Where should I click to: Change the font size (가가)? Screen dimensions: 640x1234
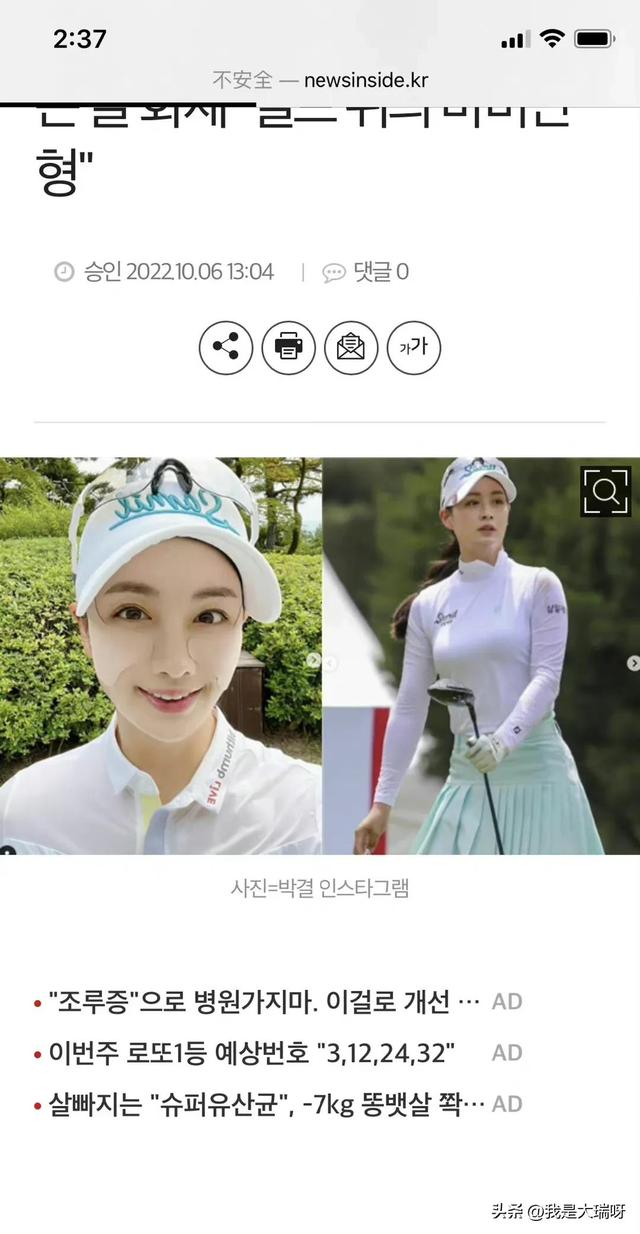tap(413, 348)
